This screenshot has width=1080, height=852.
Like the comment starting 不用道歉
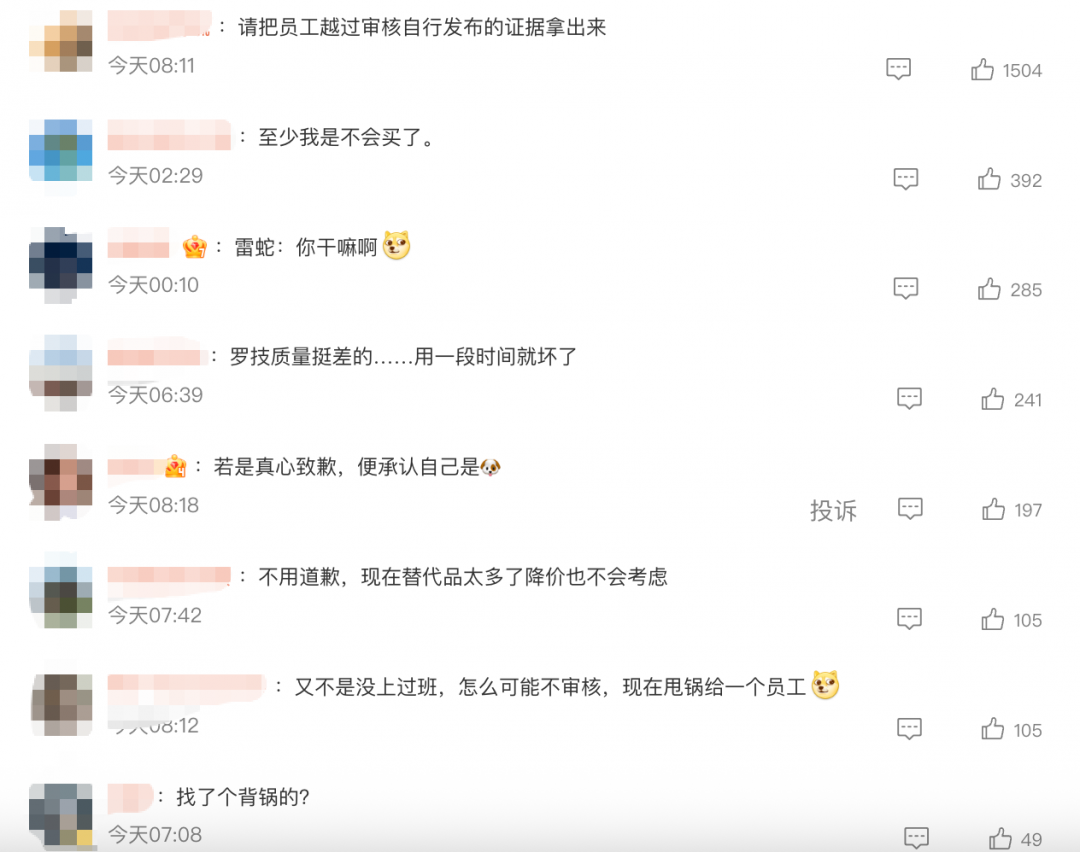[x=992, y=620]
